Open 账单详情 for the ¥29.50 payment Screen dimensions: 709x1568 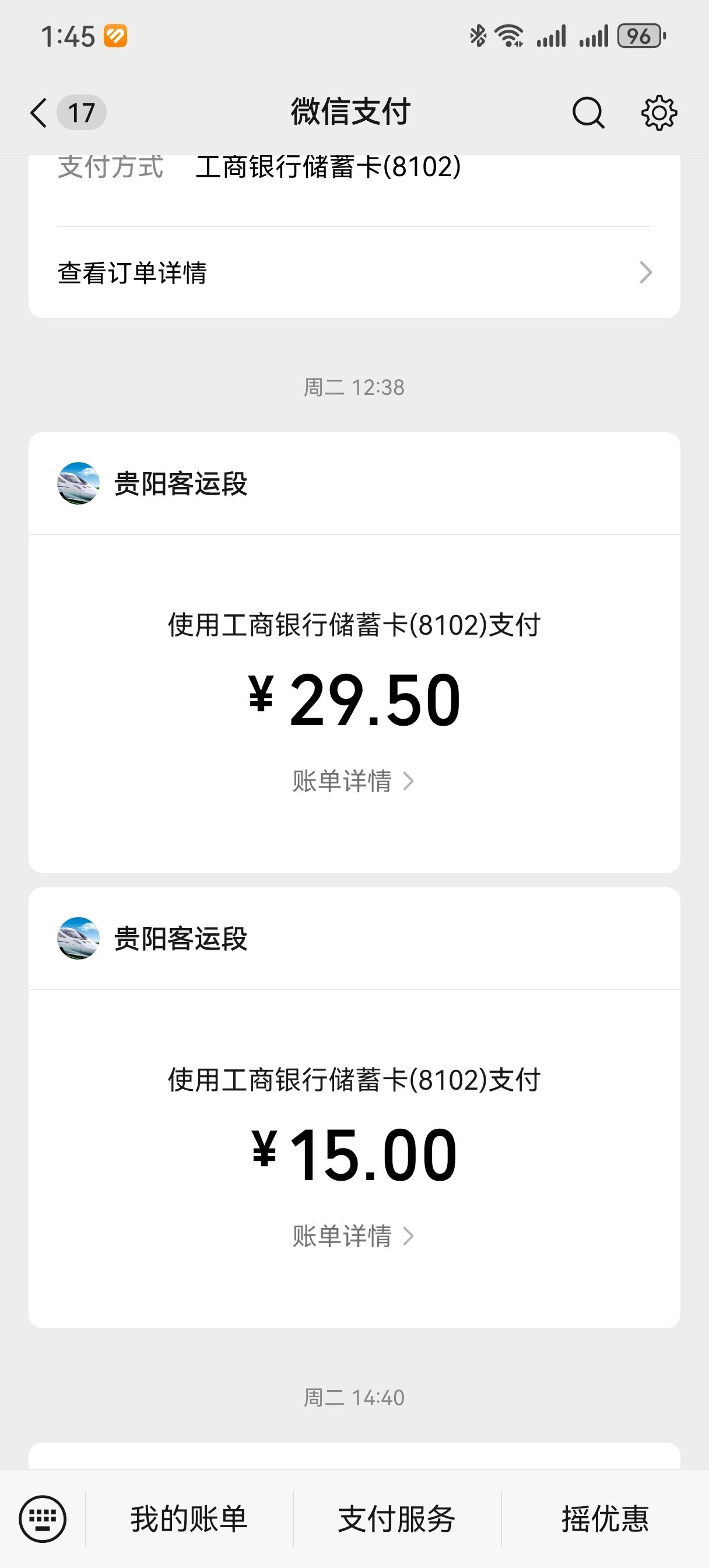click(x=353, y=781)
